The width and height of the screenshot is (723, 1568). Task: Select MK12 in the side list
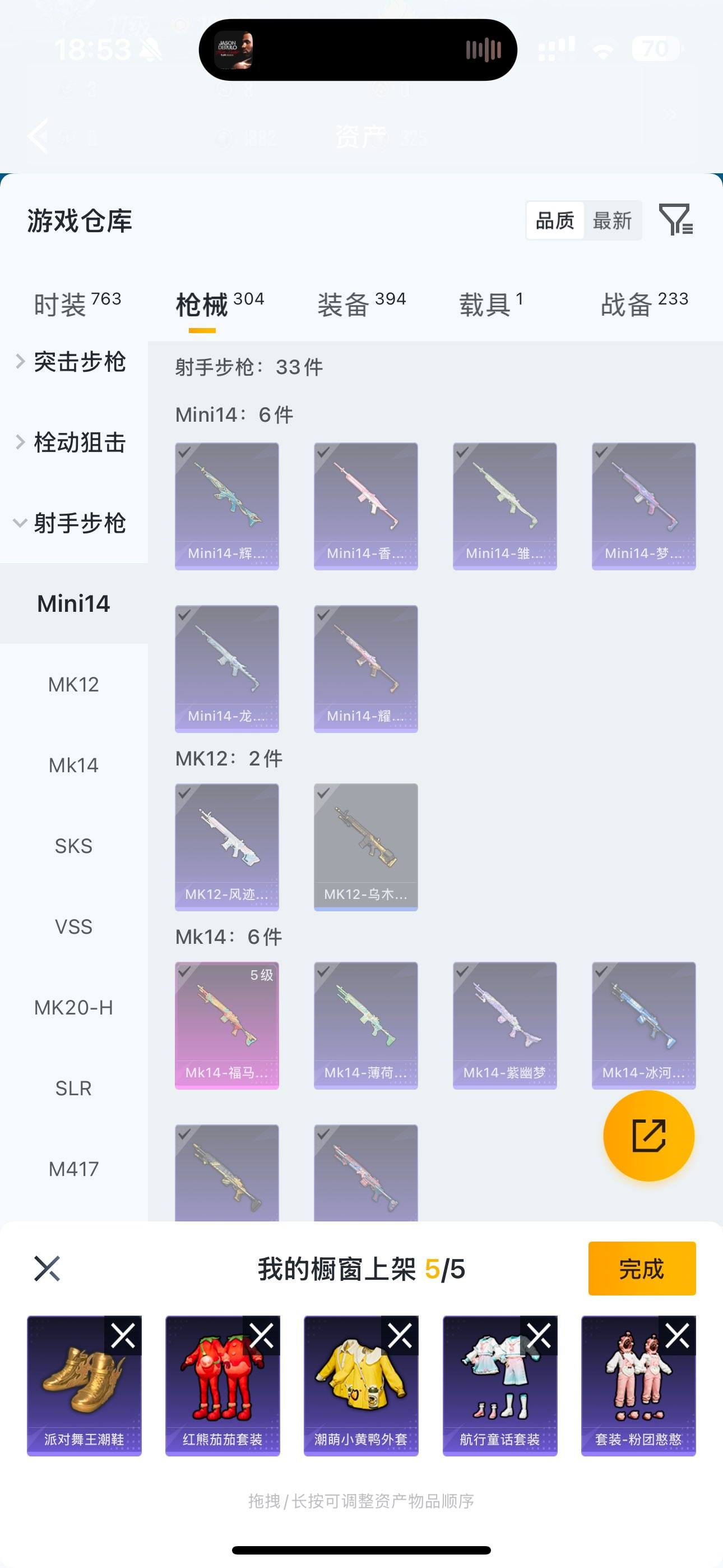coord(73,684)
